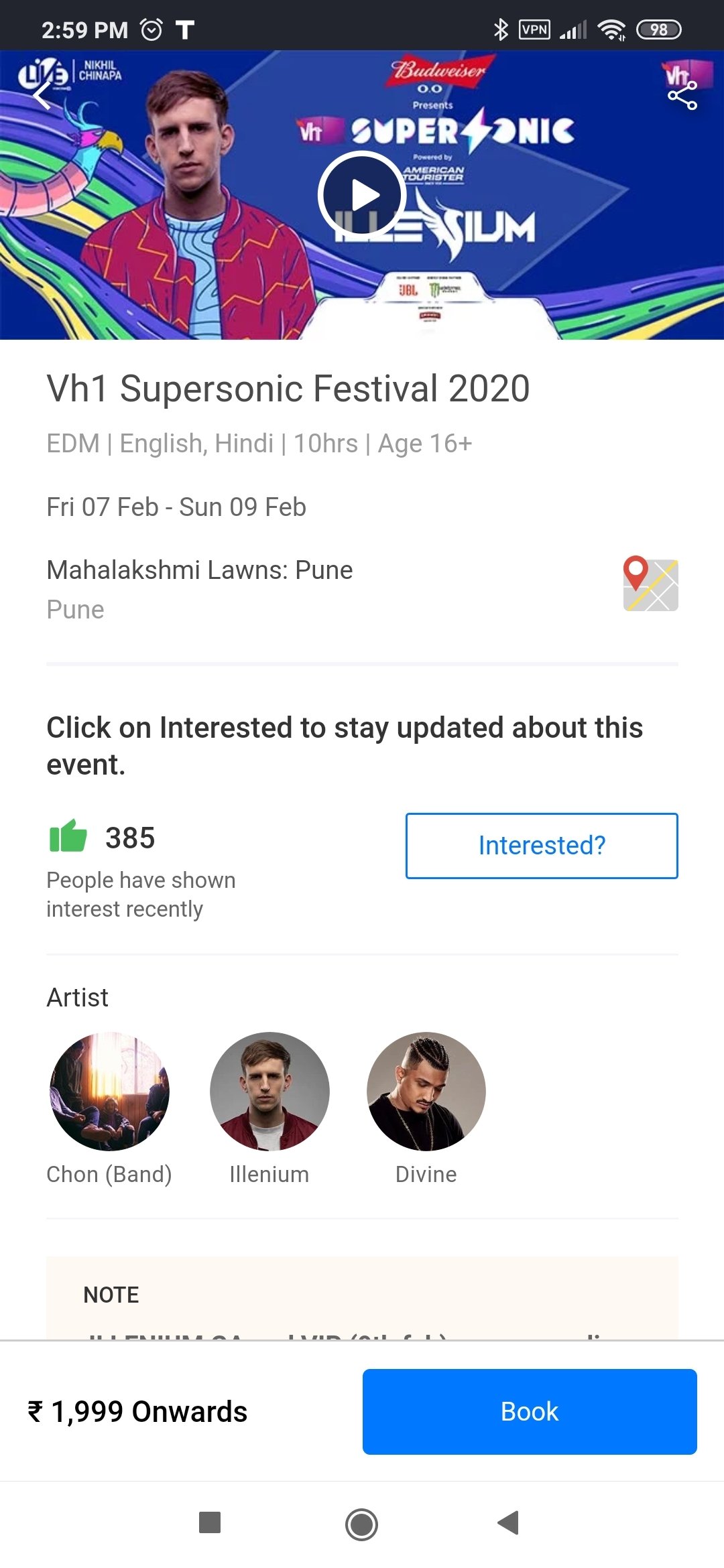724x1568 pixels.
Task: Go back using the header arrow
Action: tap(42, 95)
